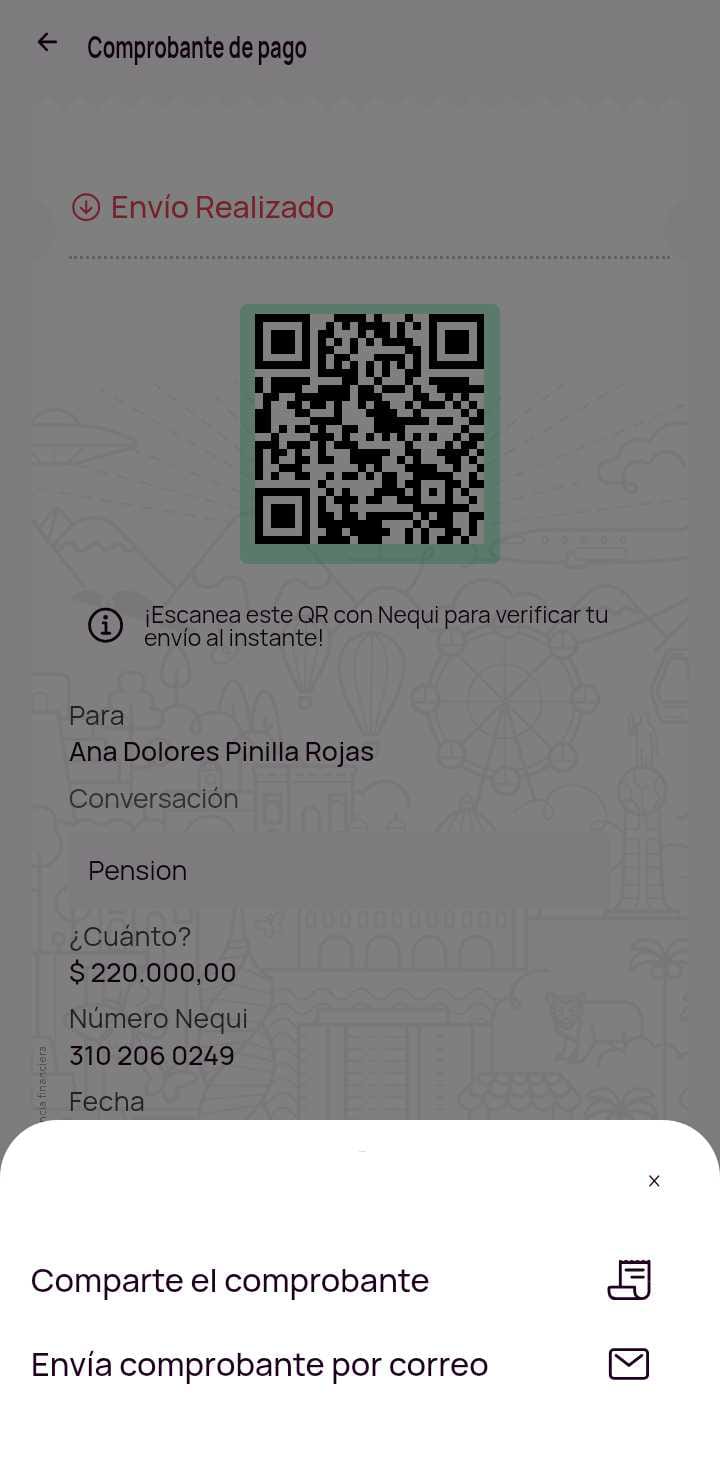Go back from Comprobante de pago
Screen dimensions: 720x1464
47,43
